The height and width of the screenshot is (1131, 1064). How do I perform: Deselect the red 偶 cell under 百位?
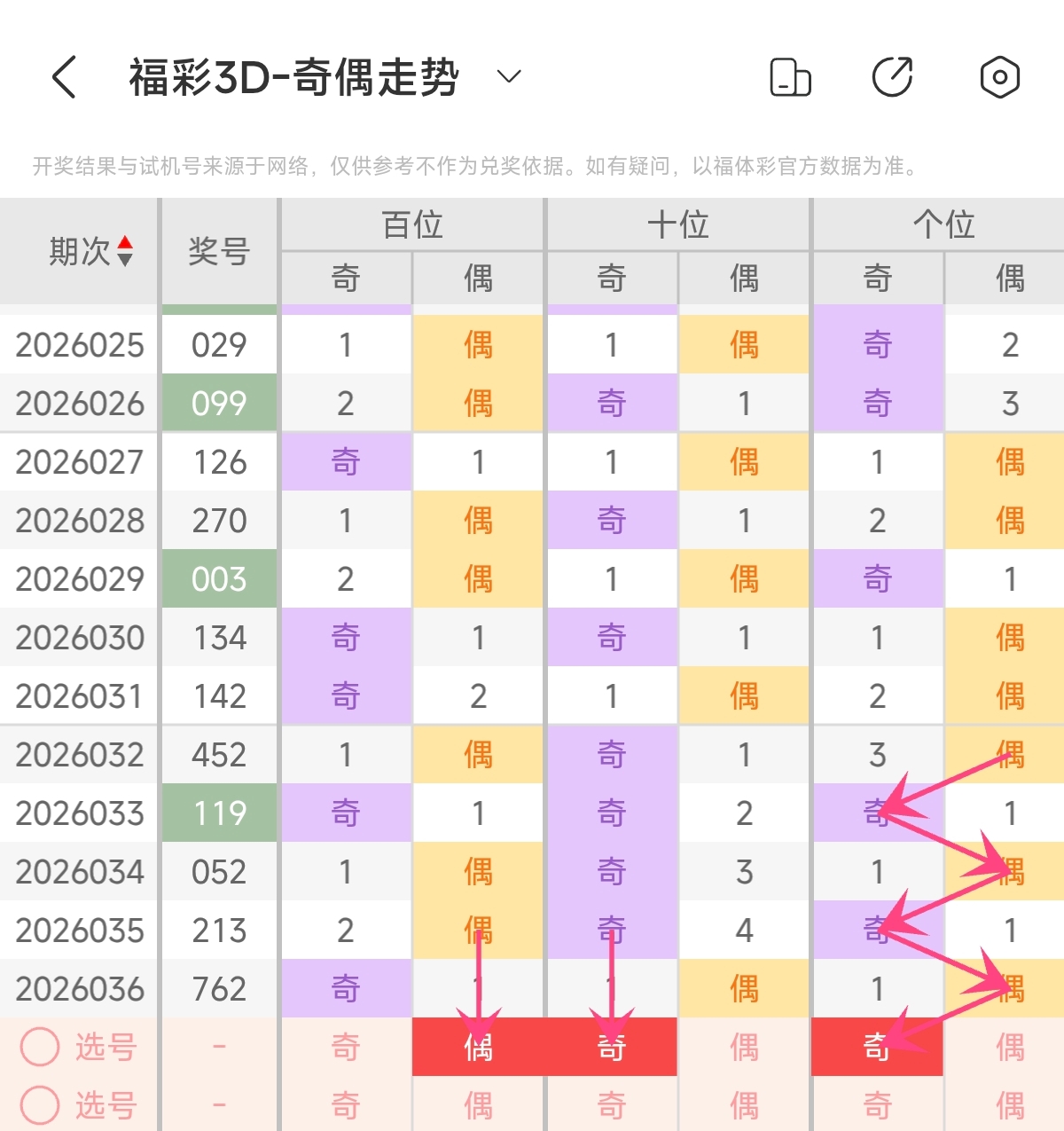click(x=478, y=1048)
